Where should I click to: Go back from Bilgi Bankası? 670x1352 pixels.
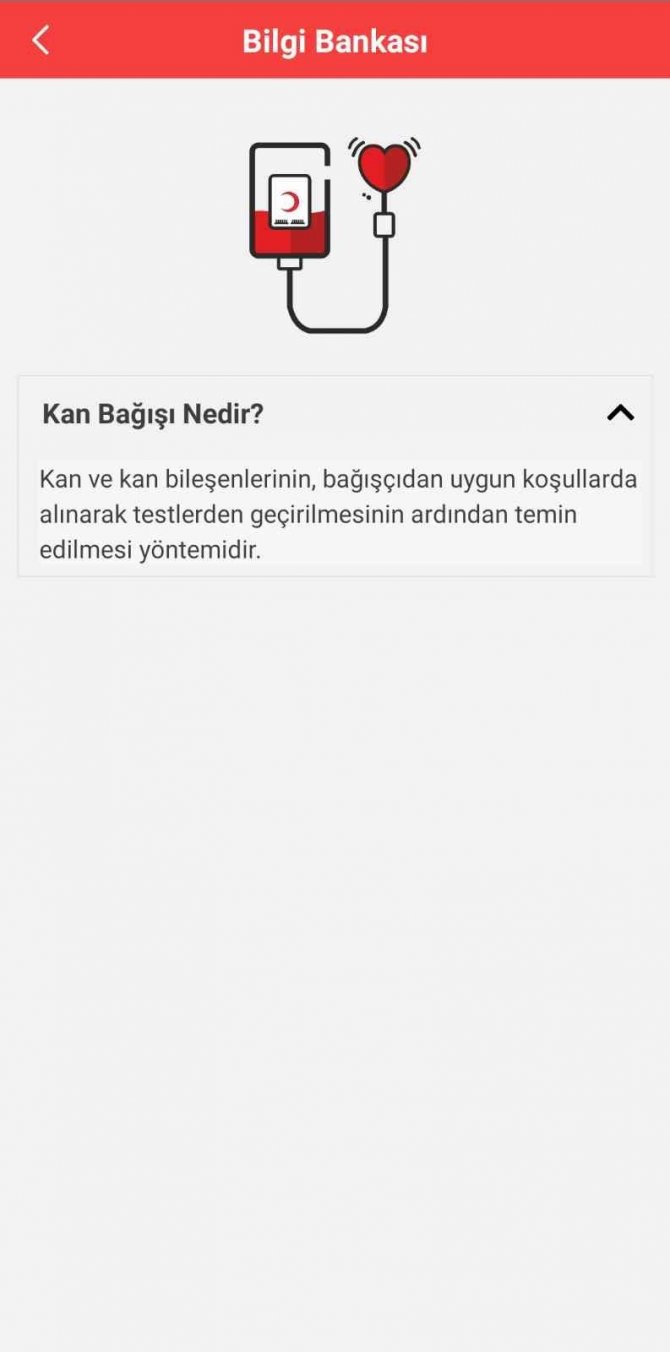41,40
